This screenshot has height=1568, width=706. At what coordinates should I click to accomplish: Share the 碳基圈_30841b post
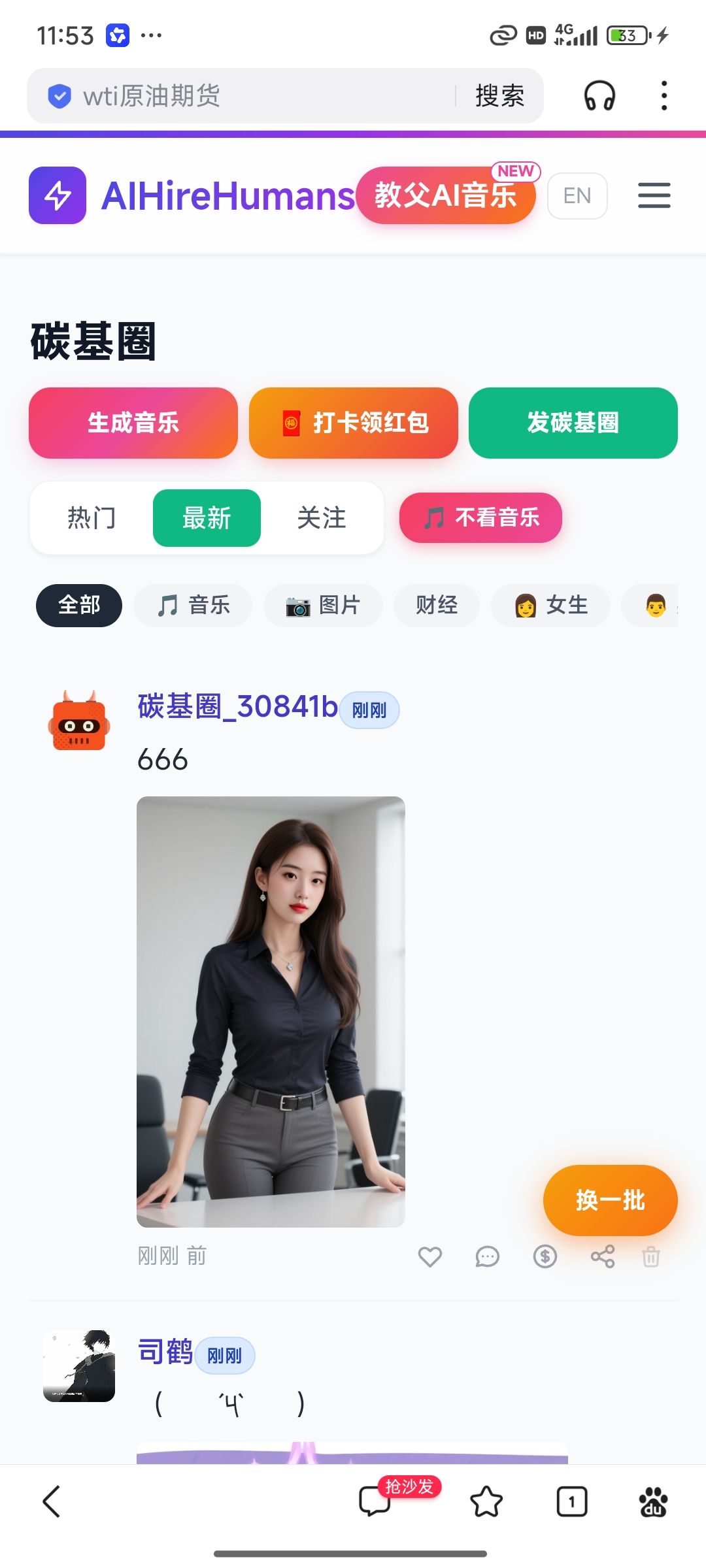(602, 1256)
